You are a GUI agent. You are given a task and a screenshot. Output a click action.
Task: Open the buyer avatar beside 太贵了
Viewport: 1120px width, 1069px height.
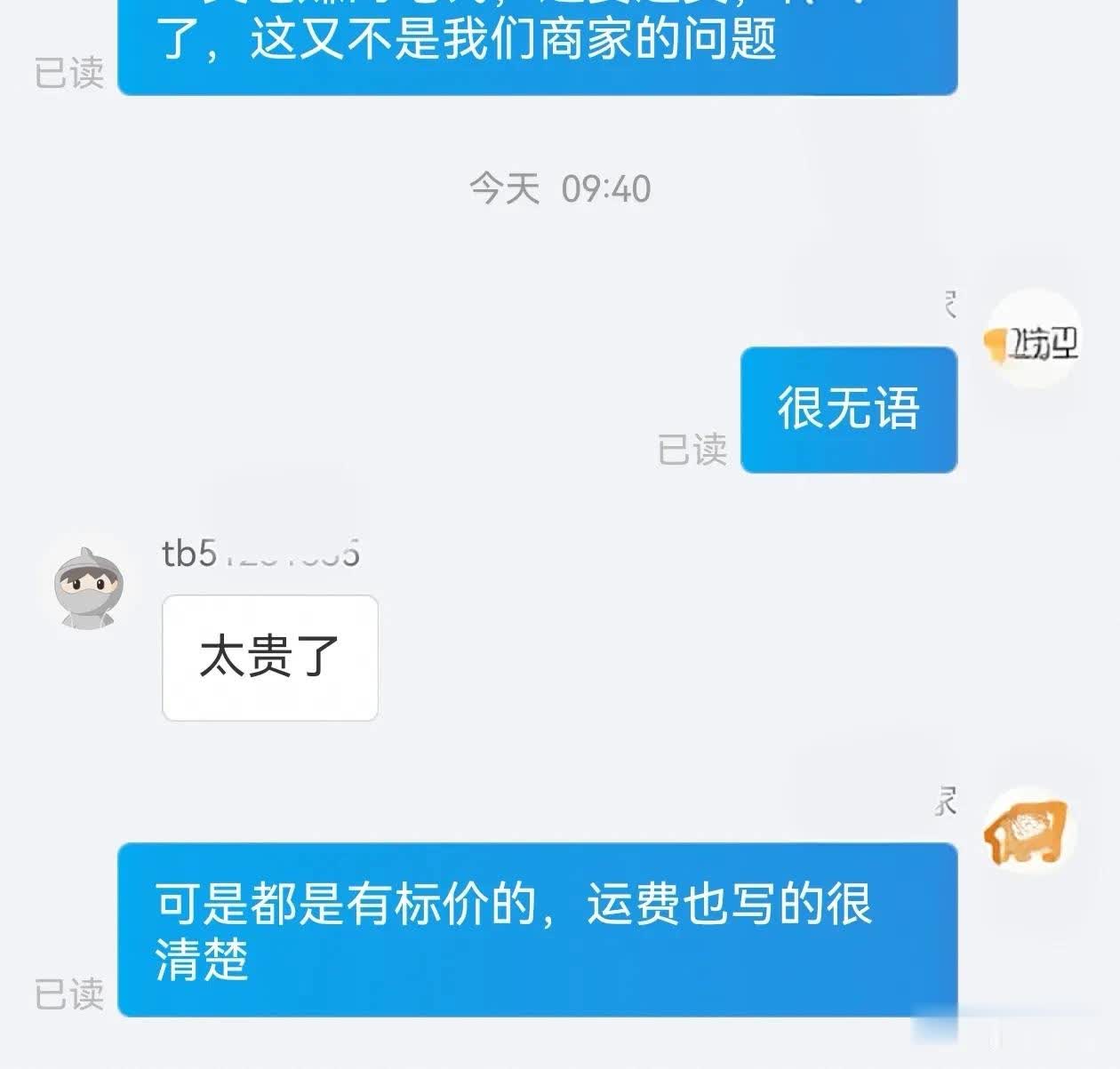(88, 587)
